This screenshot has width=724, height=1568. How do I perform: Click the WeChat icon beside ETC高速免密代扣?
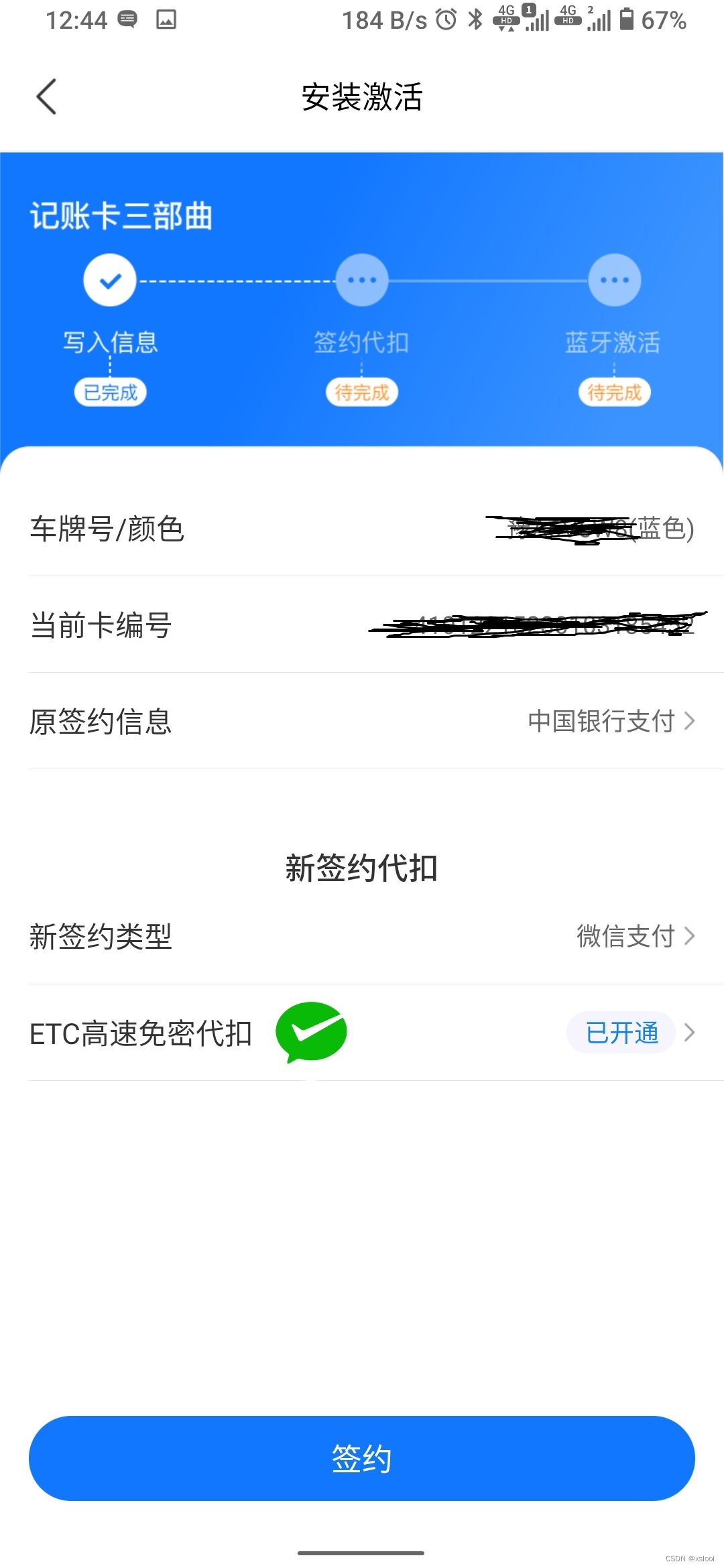pos(312,1032)
